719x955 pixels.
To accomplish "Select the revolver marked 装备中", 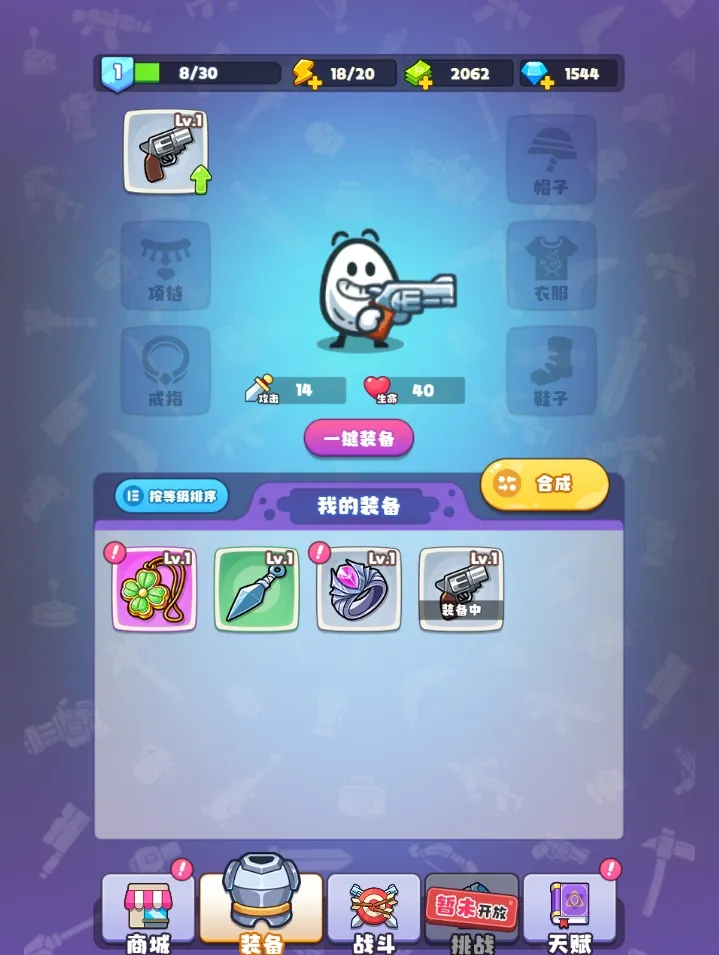I will click(461, 590).
